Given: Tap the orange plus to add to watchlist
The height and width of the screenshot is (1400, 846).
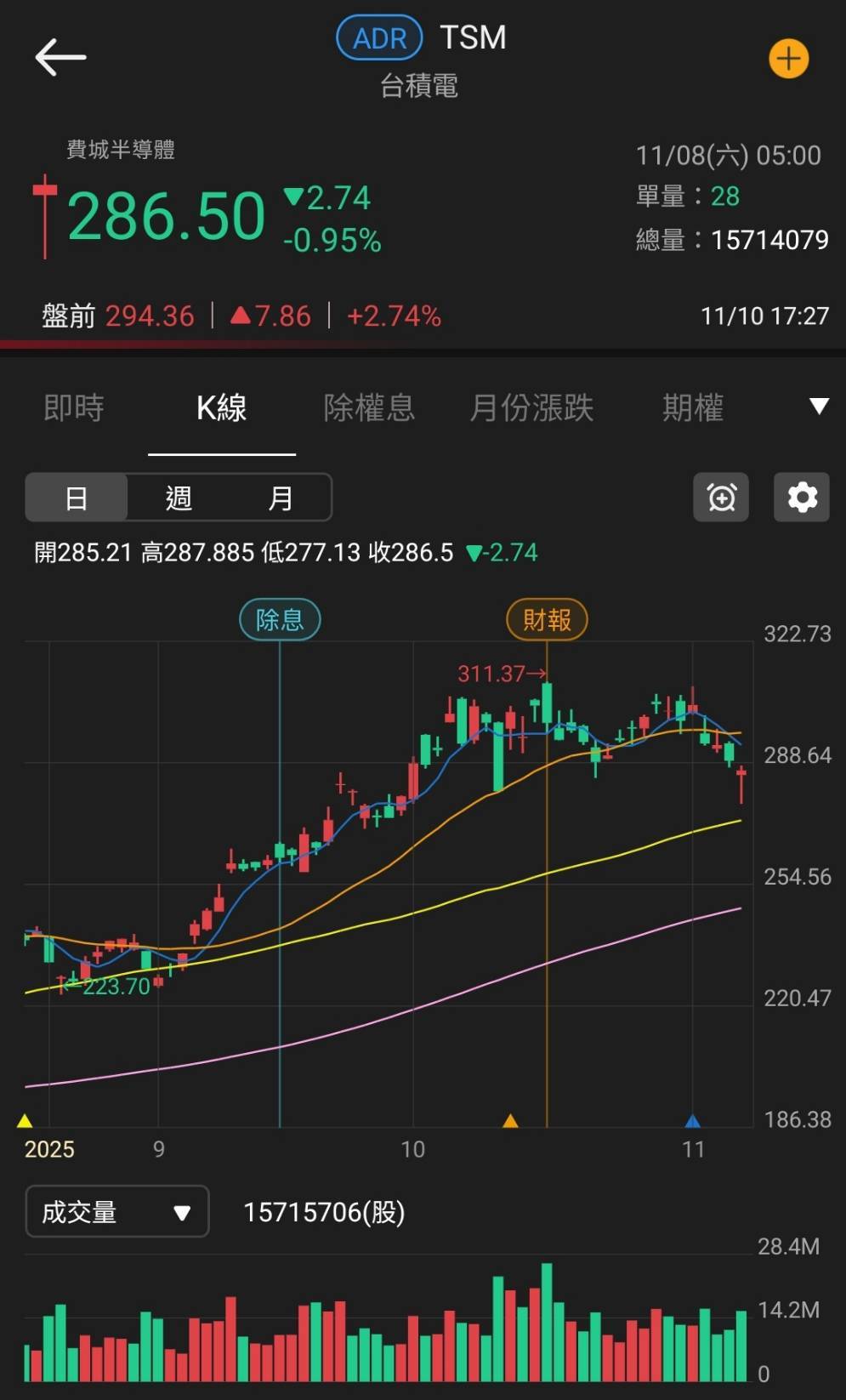Looking at the screenshot, I should (x=787, y=58).
